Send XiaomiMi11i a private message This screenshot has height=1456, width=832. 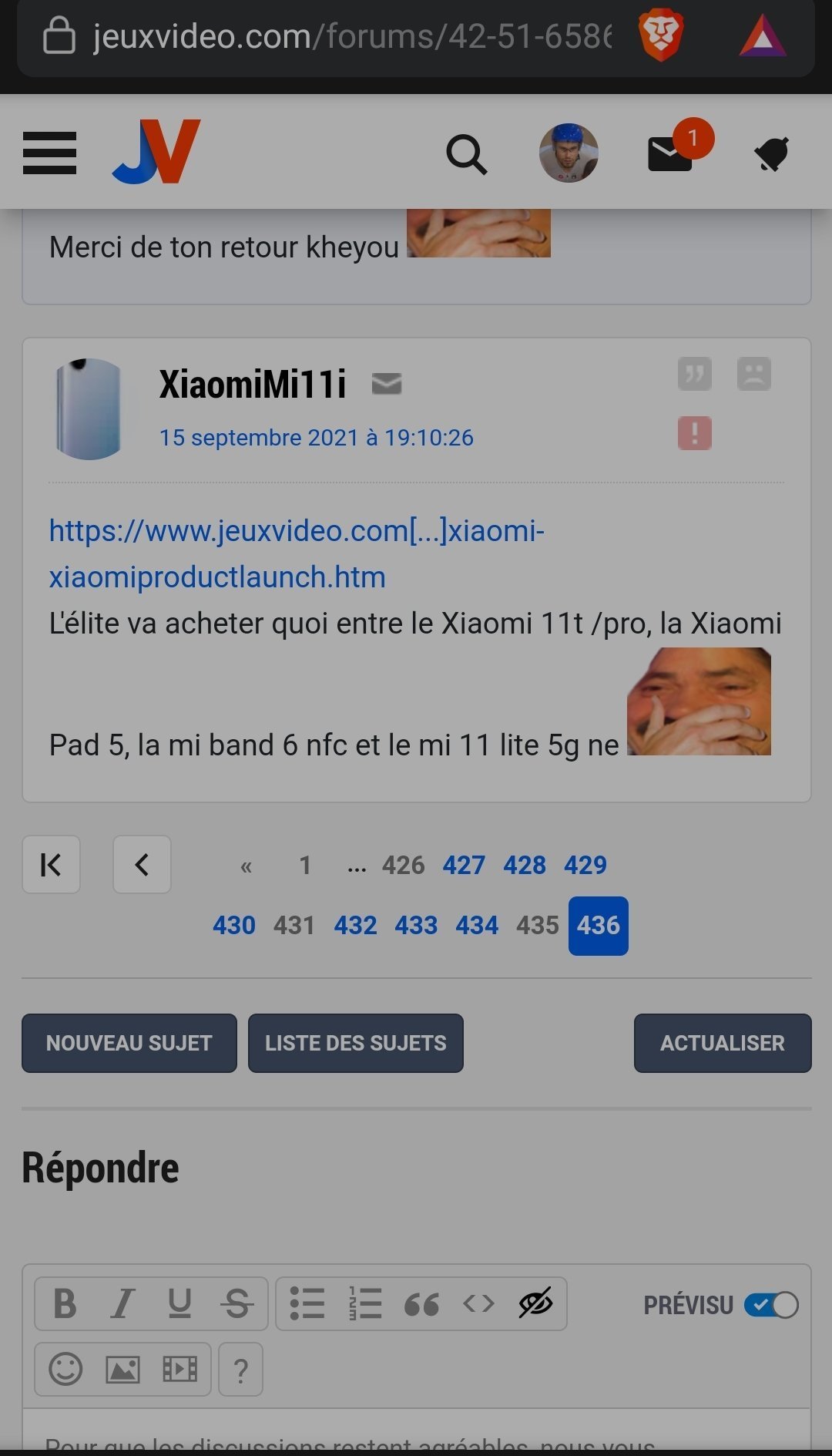point(387,383)
